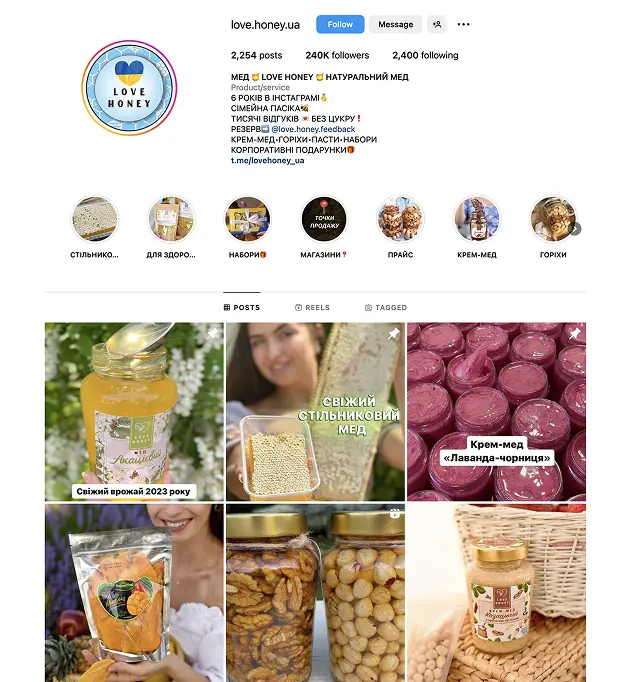Open the НАБОРИ story highlight
Viewport: 625px width, 682px height.
tap(248, 220)
